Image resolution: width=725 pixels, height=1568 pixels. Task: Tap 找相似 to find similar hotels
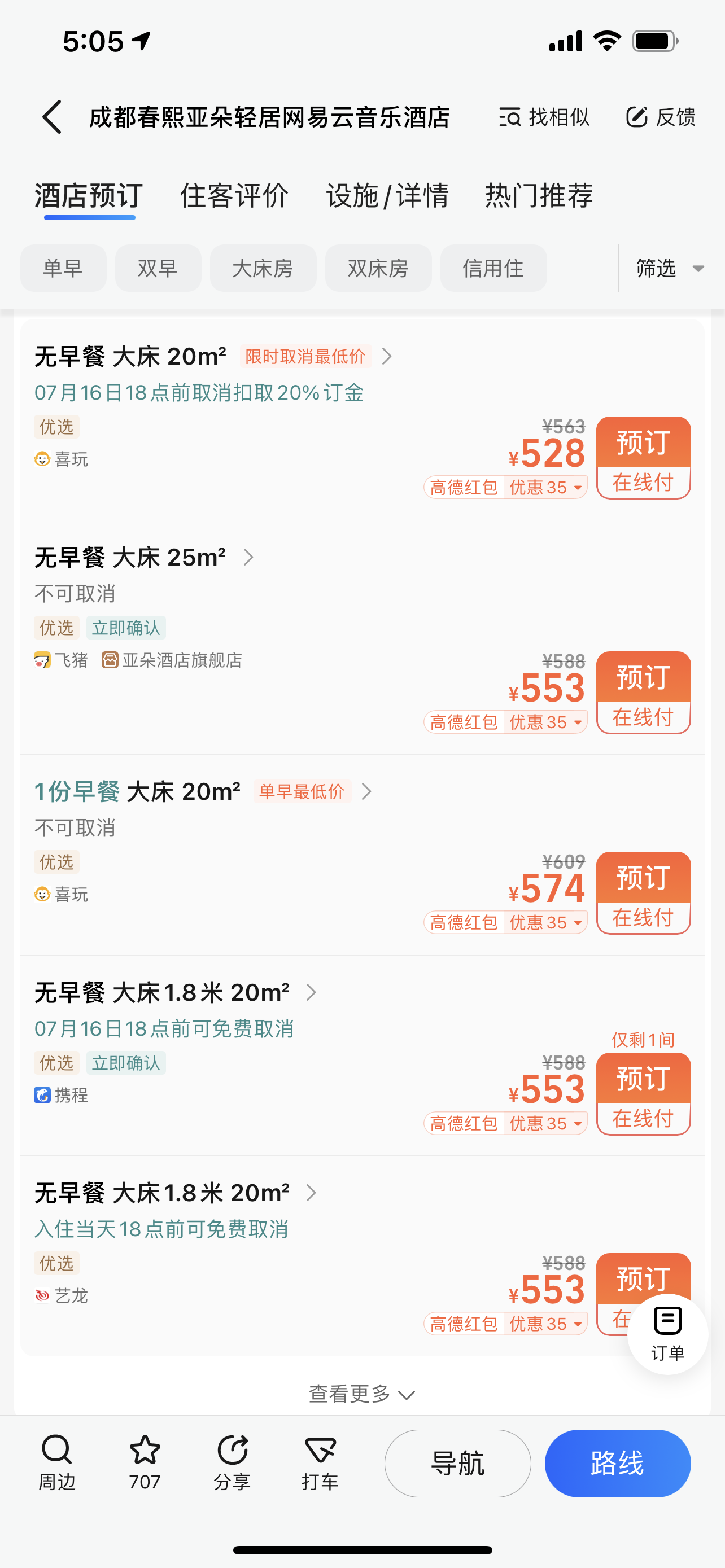pyautogui.click(x=544, y=117)
